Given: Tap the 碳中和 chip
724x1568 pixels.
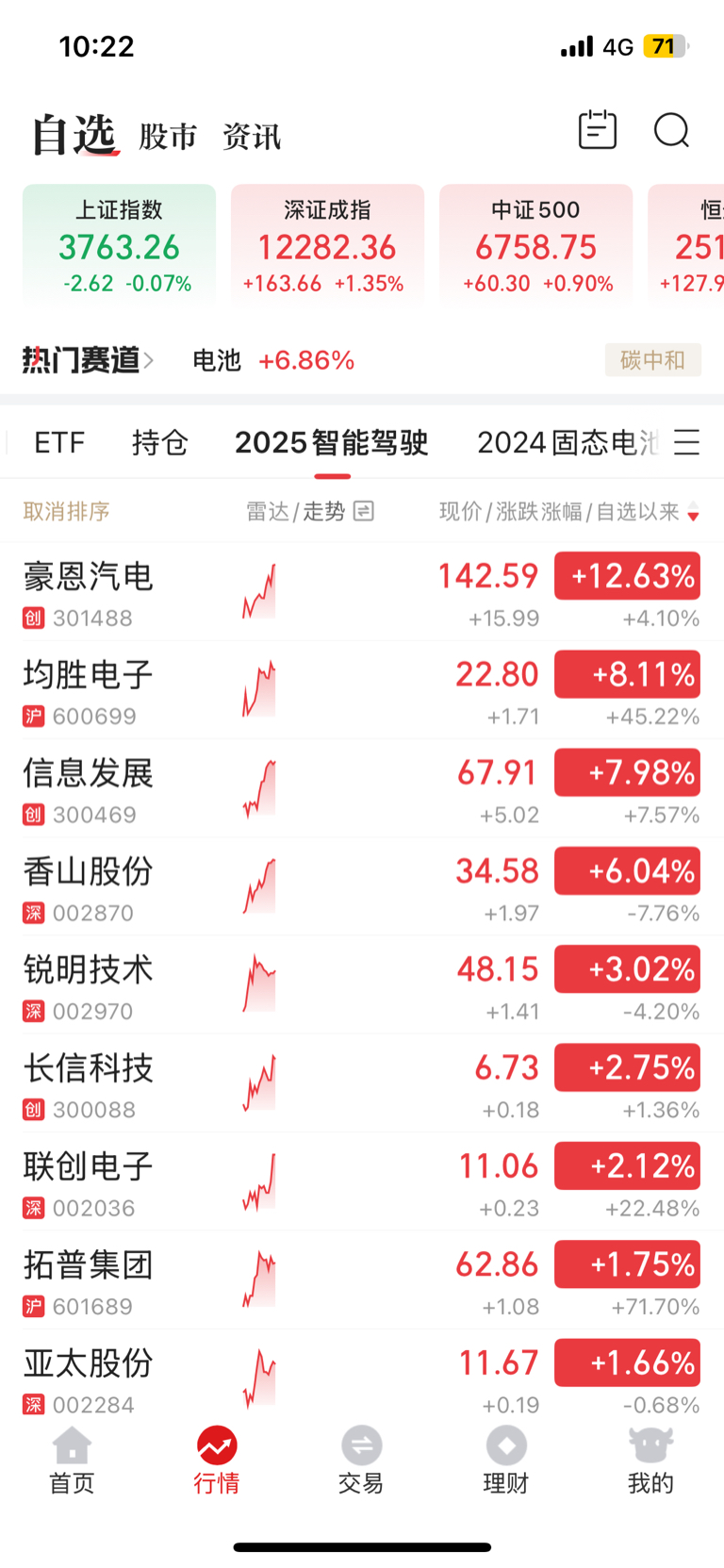Looking at the screenshot, I should (652, 360).
